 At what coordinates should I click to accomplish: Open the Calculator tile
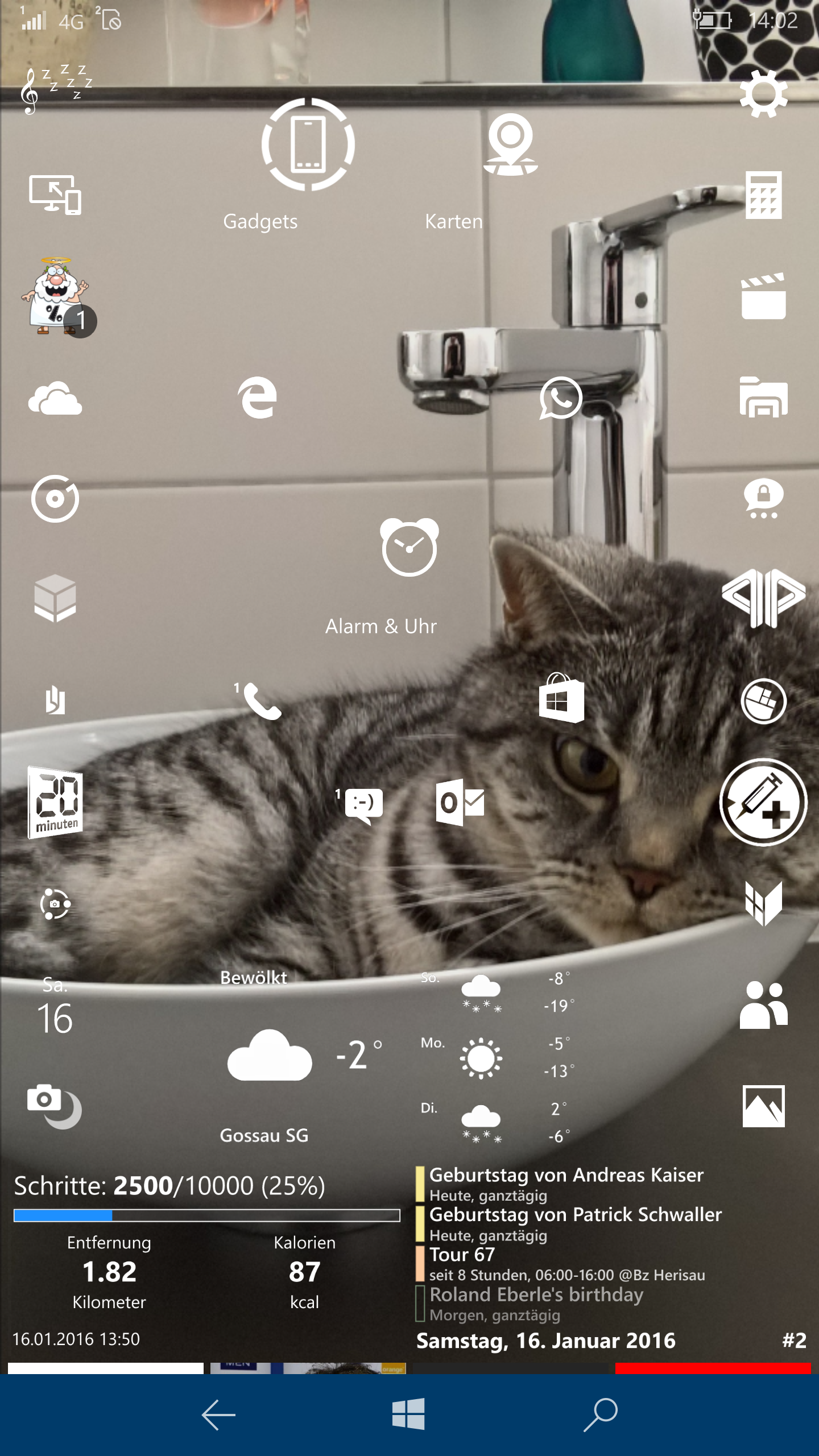pyautogui.click(x=763, y=195)
